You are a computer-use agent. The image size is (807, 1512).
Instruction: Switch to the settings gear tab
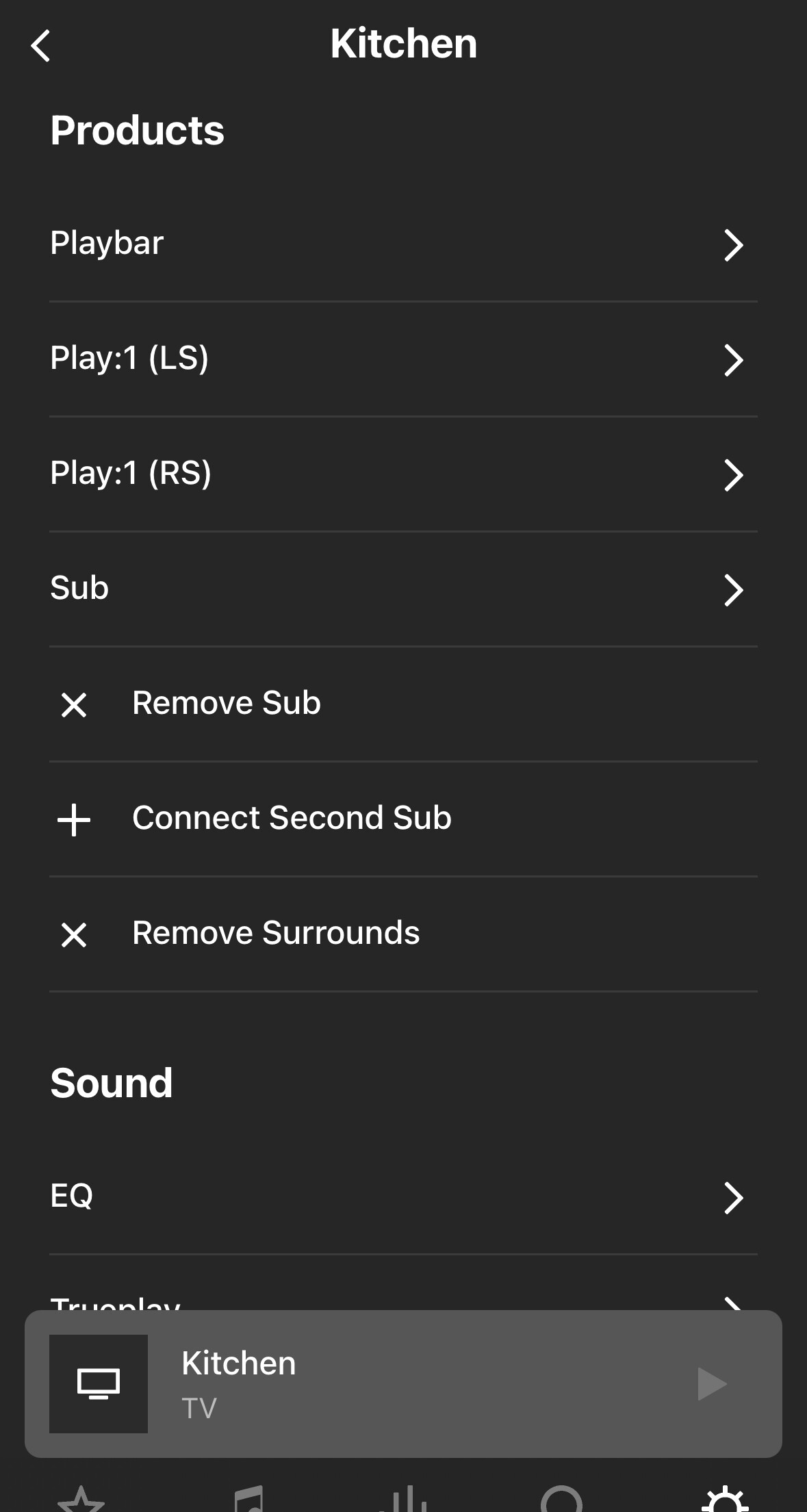point(725,1499)
